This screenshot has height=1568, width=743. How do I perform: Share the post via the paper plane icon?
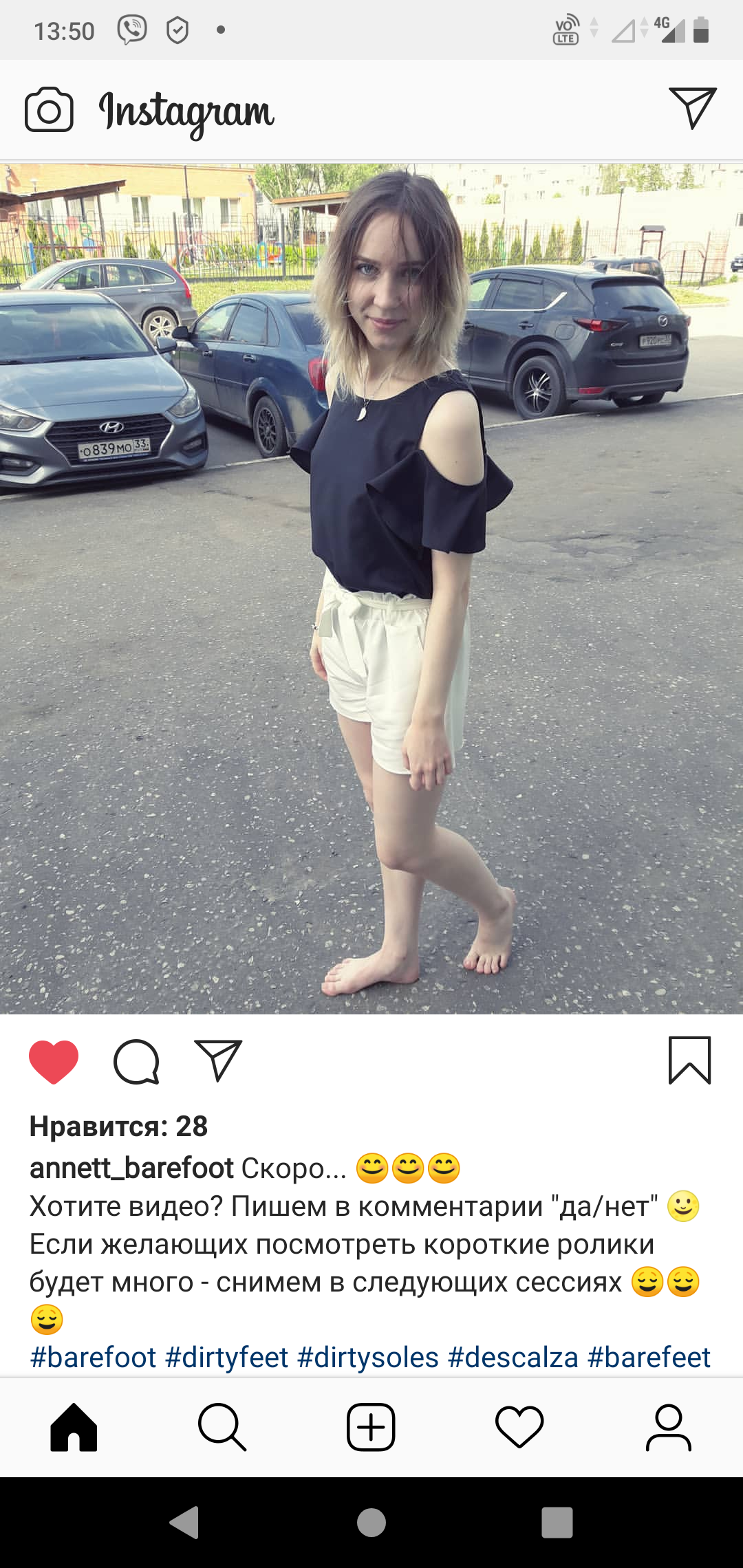click(x=218, y=1060)
